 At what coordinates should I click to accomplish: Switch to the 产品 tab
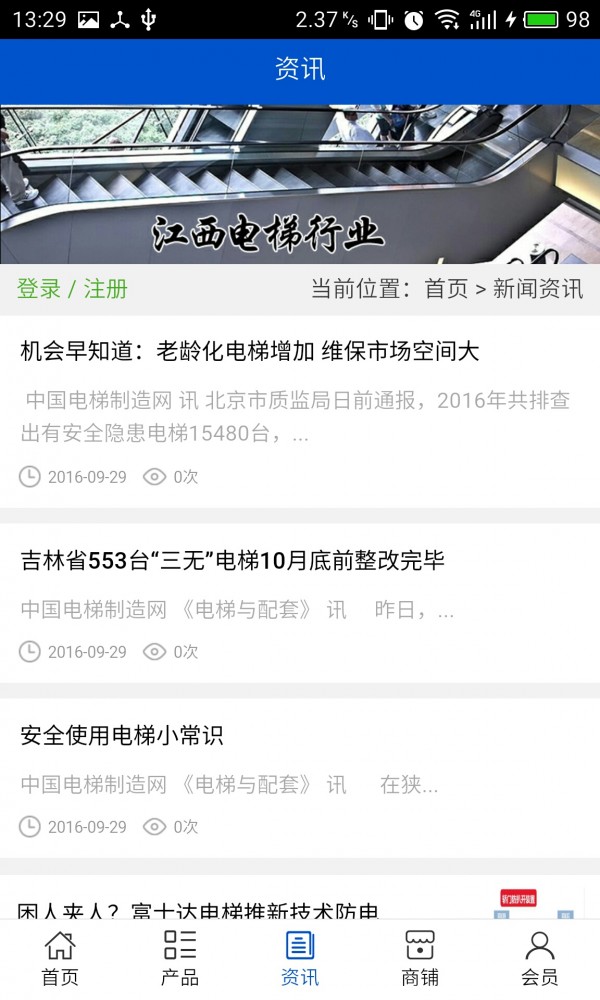(x=180, y=958)
